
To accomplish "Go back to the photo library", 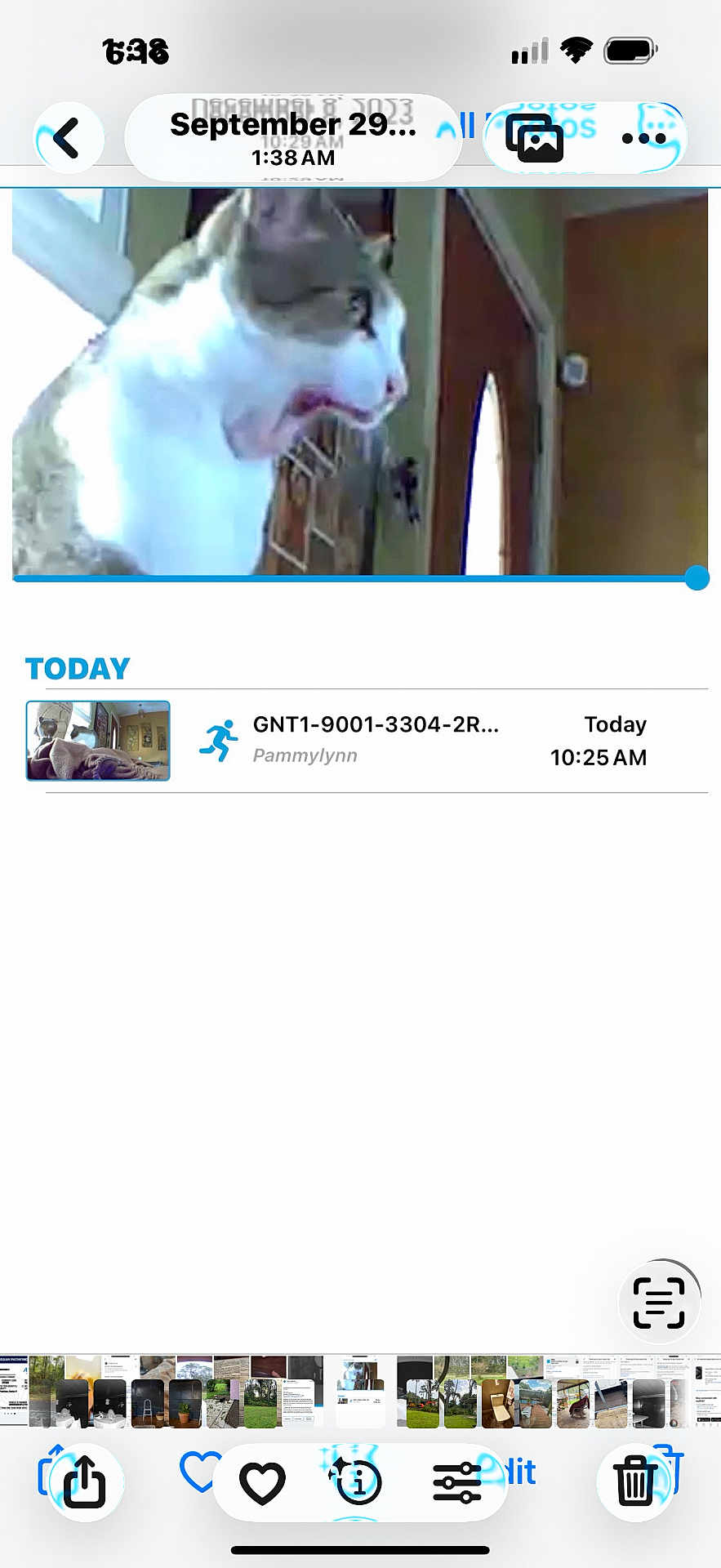I will [x=67, y=137].
